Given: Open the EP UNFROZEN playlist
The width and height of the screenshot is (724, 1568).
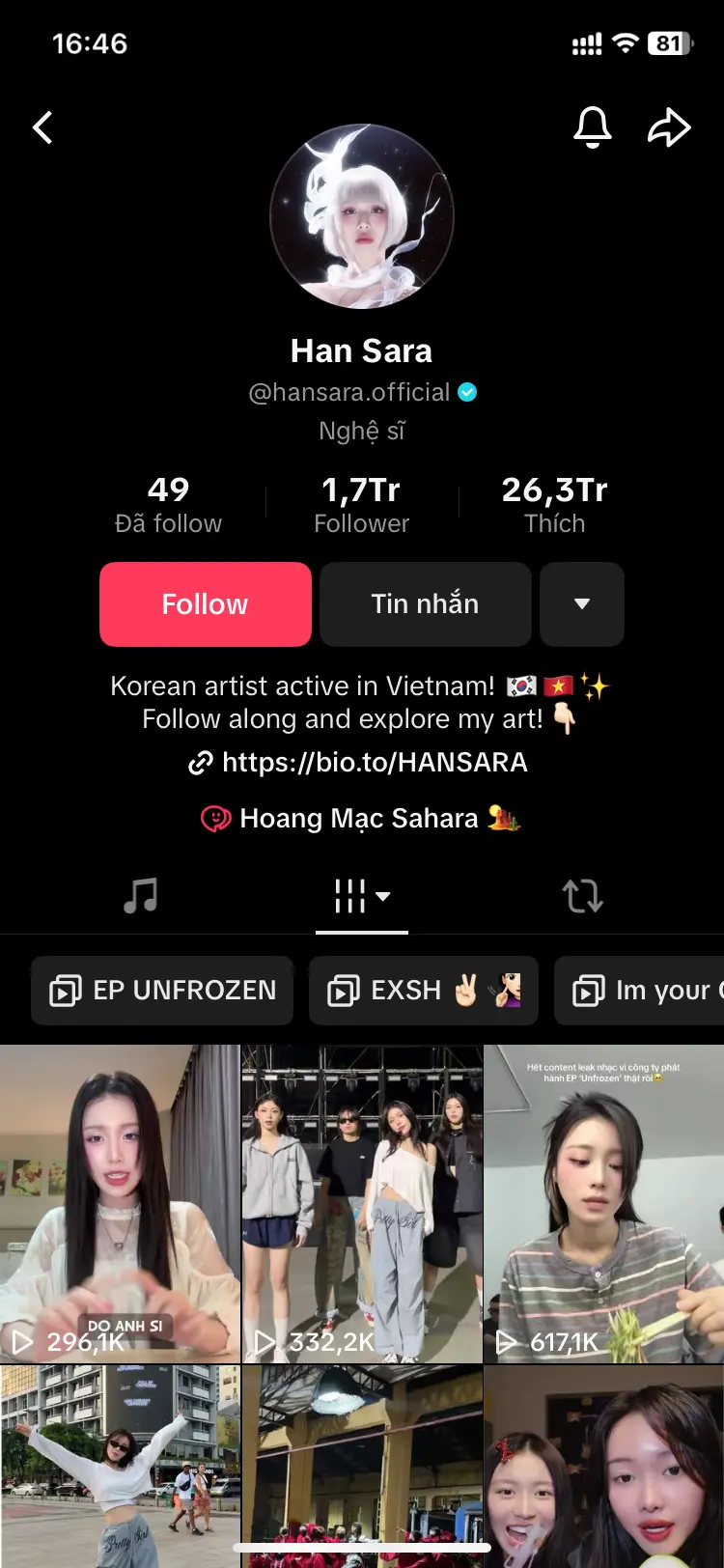Looking at the screenshot, I should coord(162,991).
